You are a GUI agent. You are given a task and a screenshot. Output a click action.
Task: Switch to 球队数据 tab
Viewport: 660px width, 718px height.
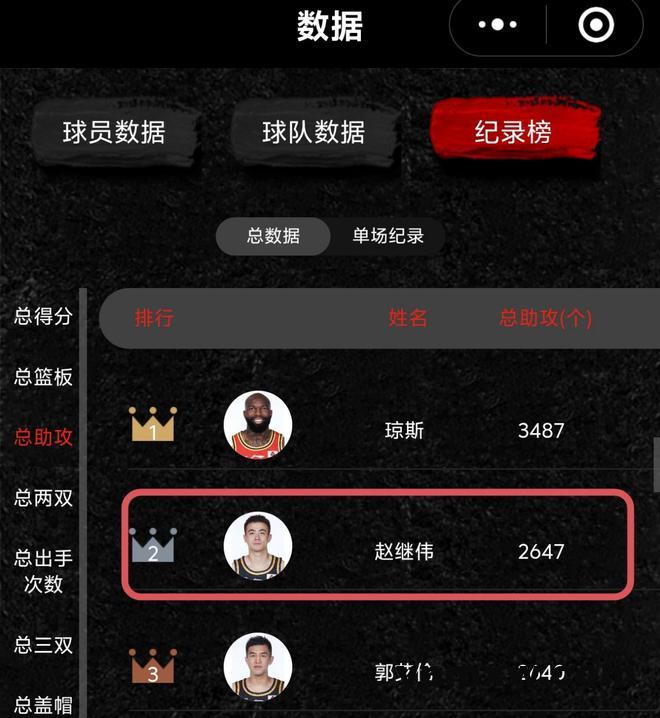coord(313,132)
